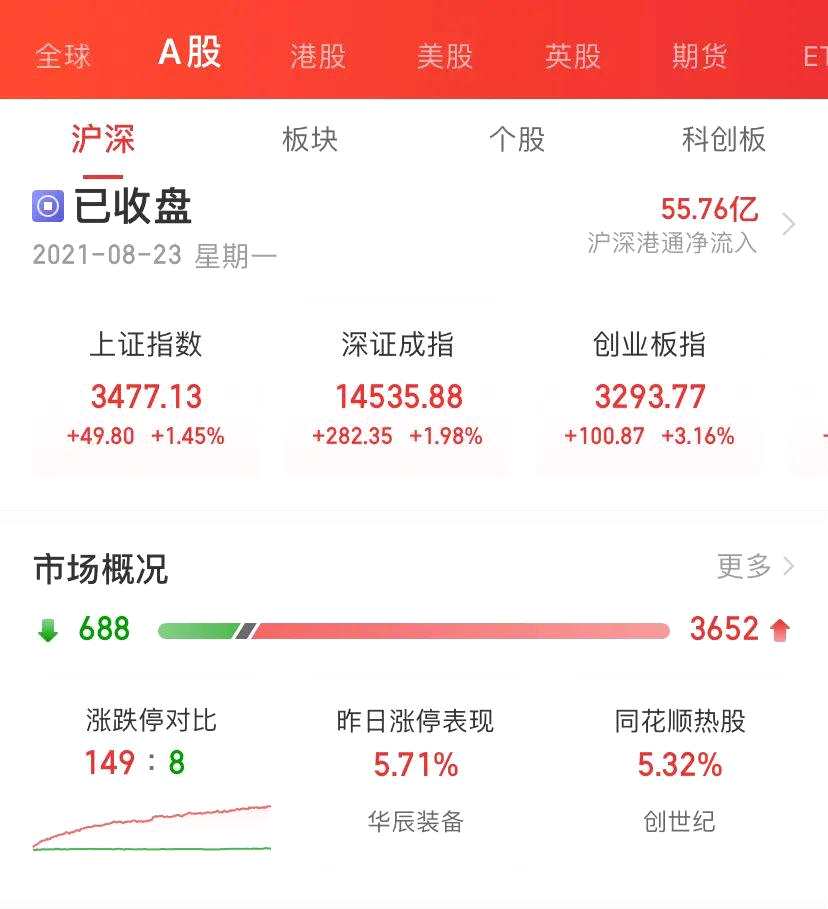Switch to the 美股 market tab
828x909 pixels.
(x=446, y=57)
